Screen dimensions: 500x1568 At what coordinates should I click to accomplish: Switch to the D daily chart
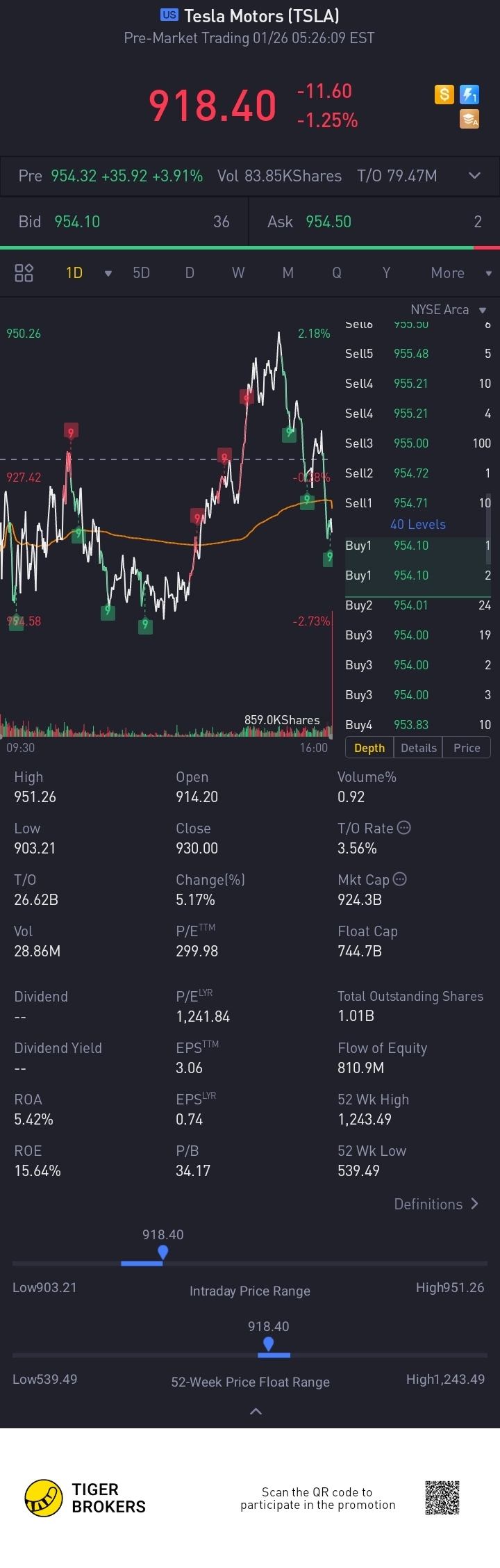pyautogui.click(x=190, y=273)
